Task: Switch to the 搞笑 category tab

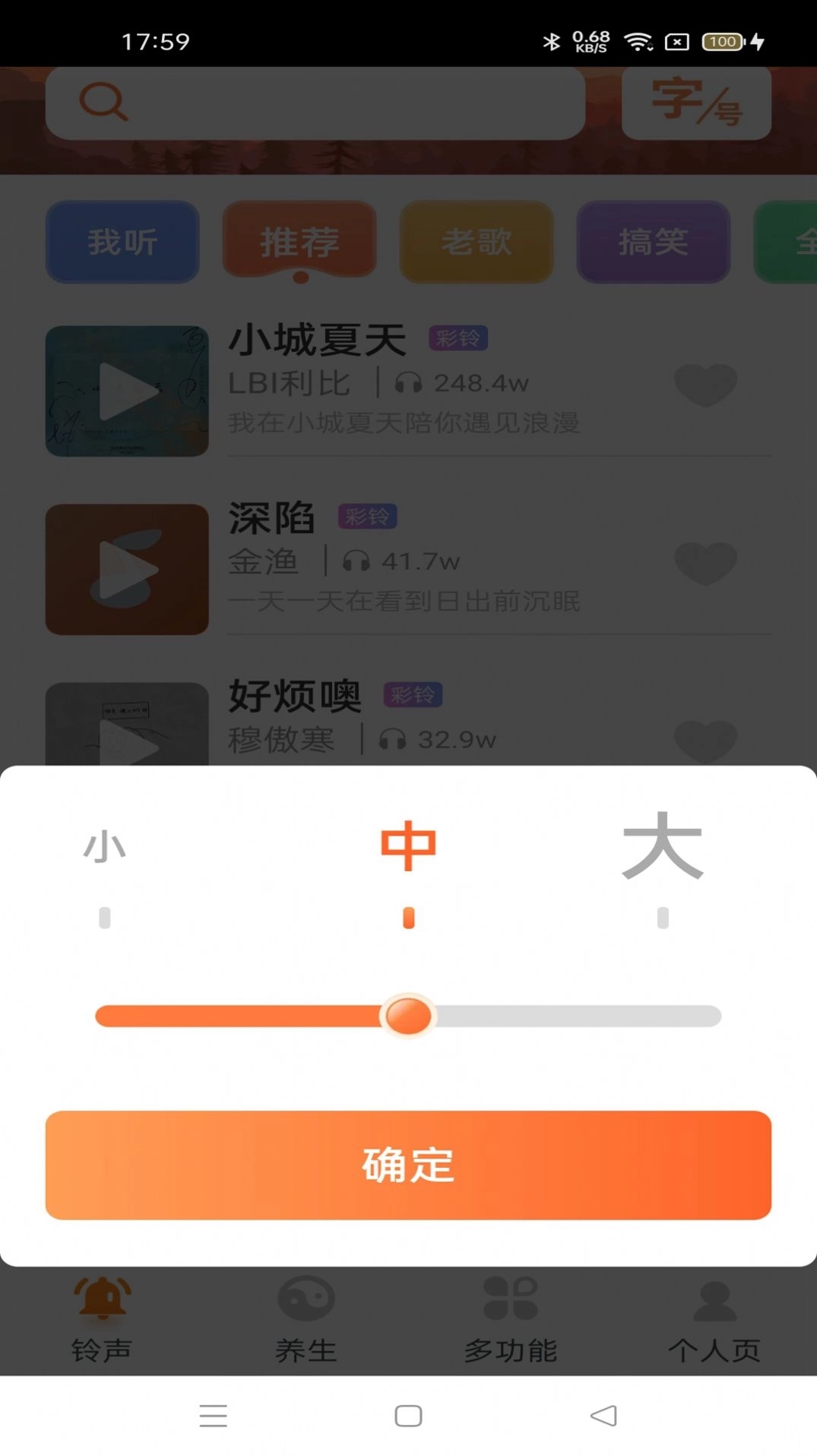Action: tap(653, 242)
